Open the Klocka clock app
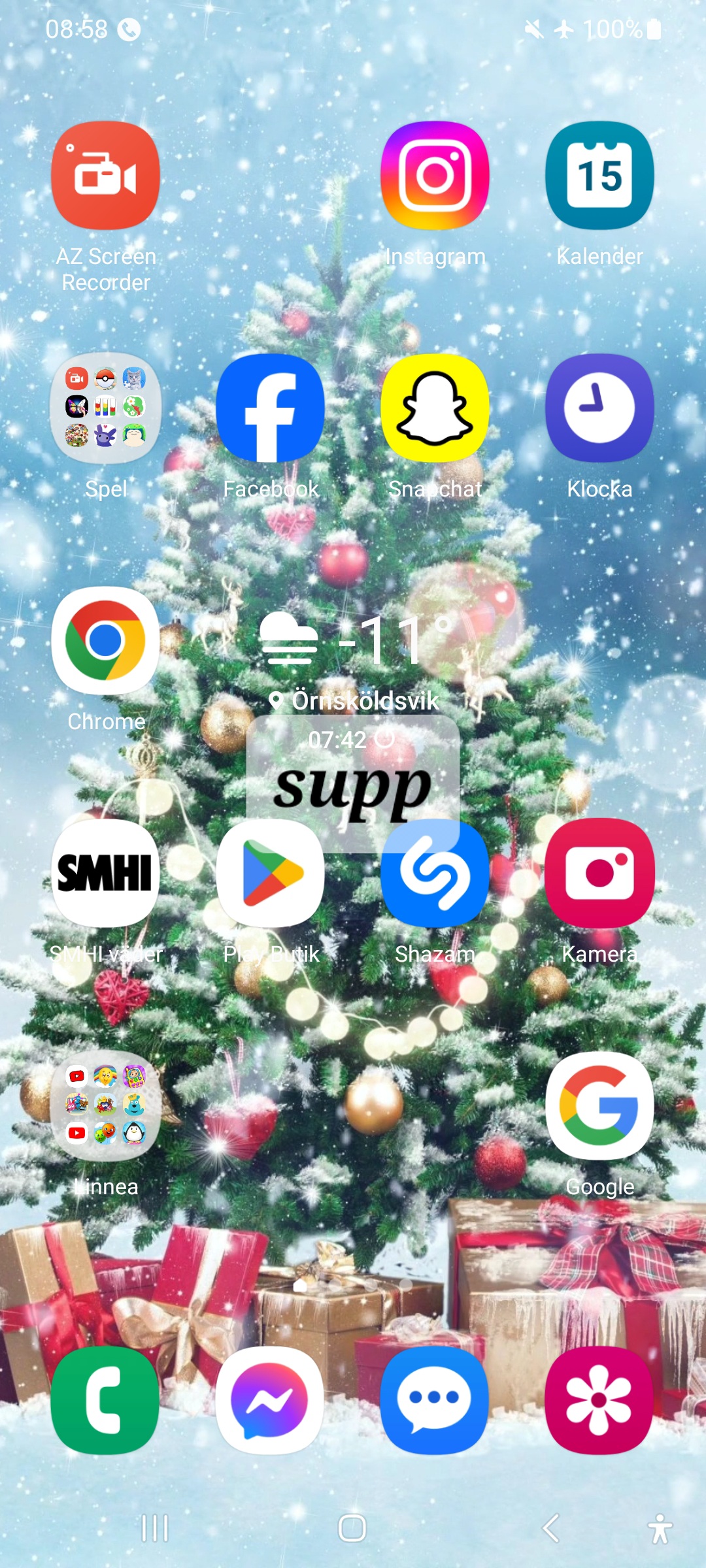The width and height of the screenshot is (706, 1568). pos(599,408)
